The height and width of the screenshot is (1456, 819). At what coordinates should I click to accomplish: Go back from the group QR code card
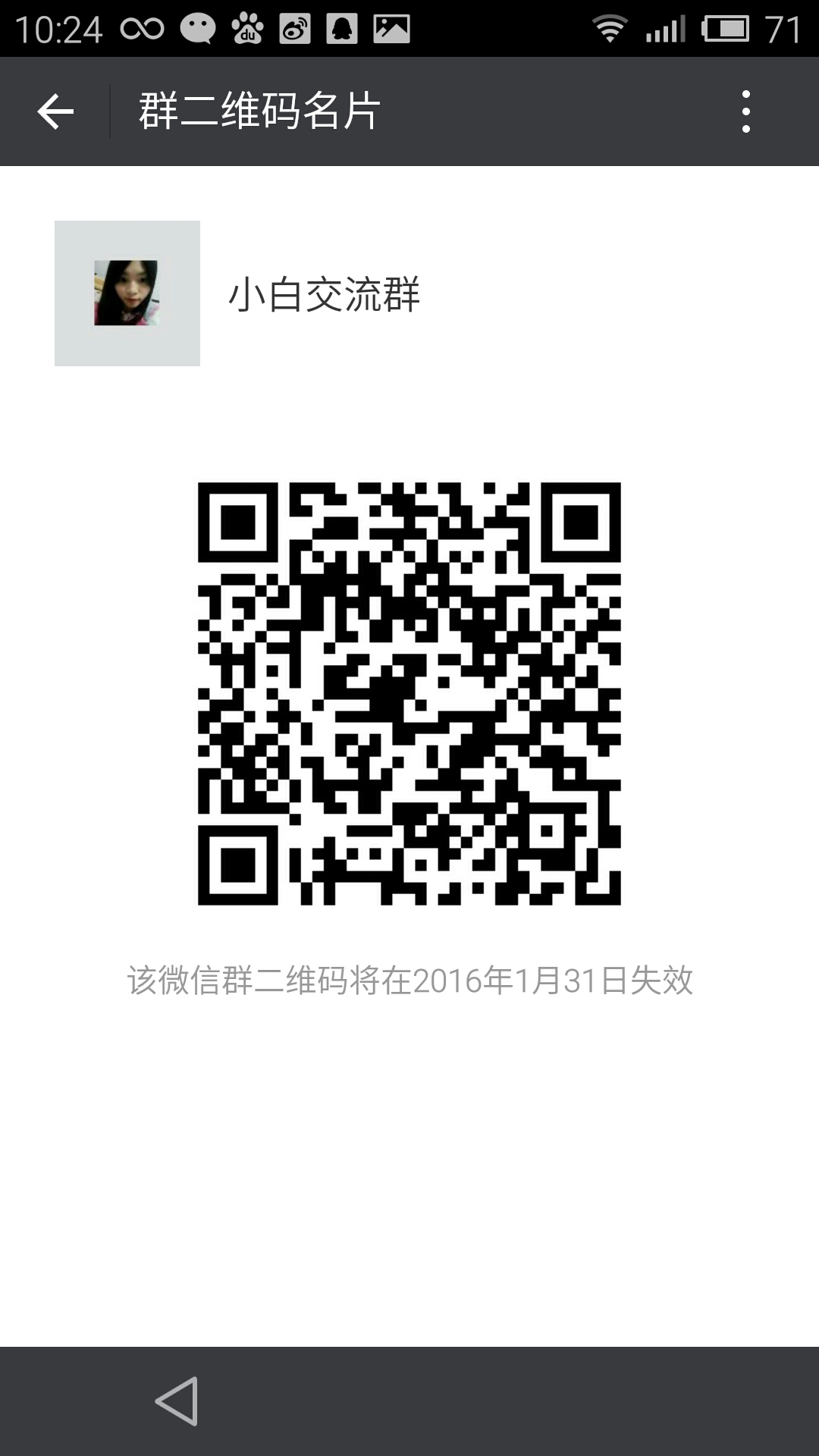[55, 111]
